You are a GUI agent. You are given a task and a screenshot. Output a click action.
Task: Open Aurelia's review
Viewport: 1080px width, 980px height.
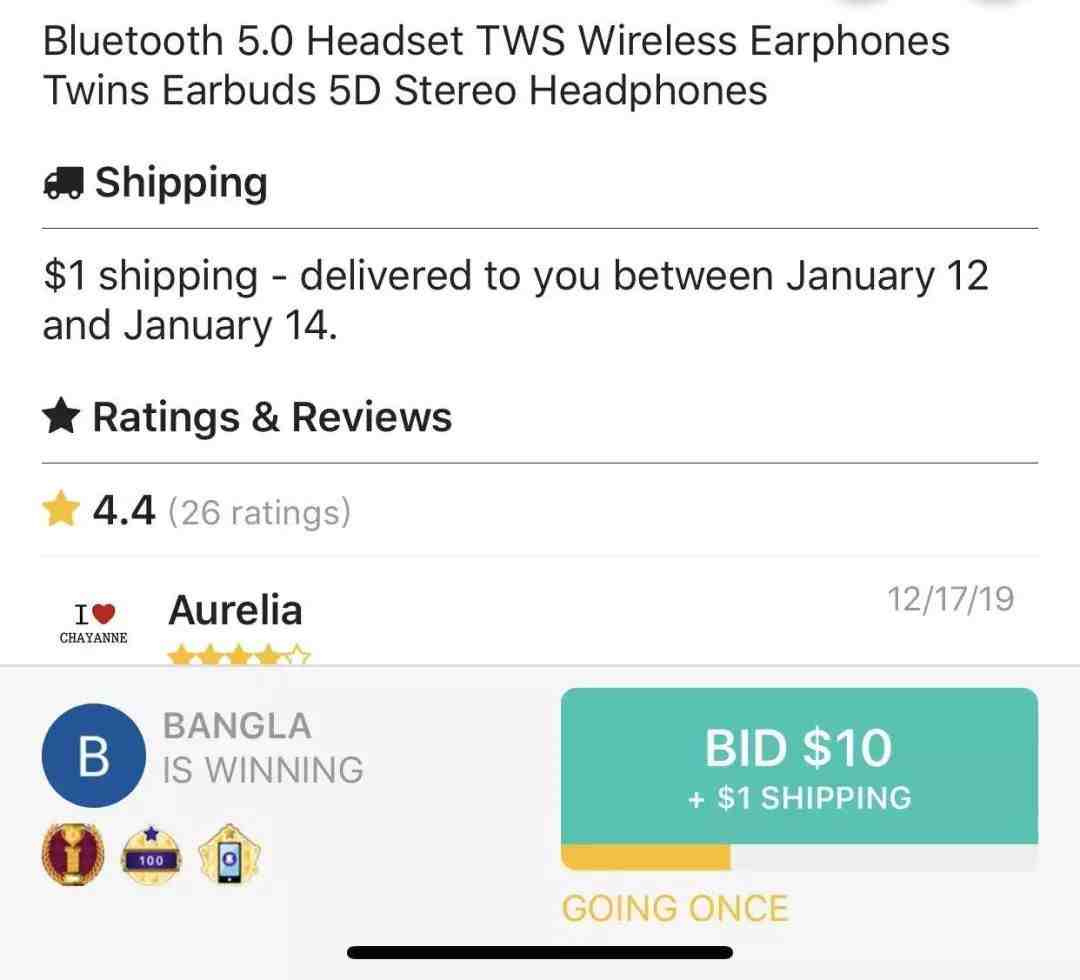point(235,610)
